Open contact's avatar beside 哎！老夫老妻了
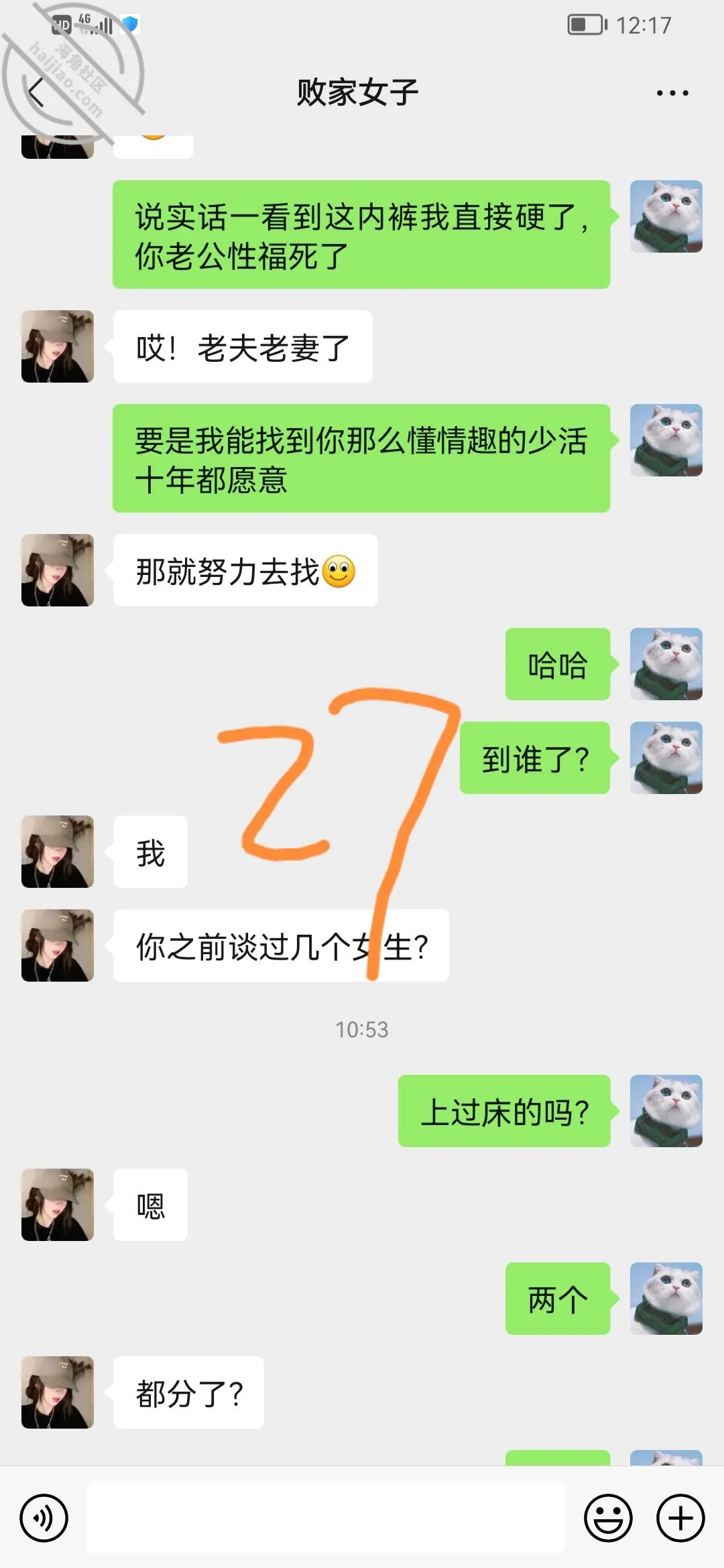 click(x=58, y=346)
